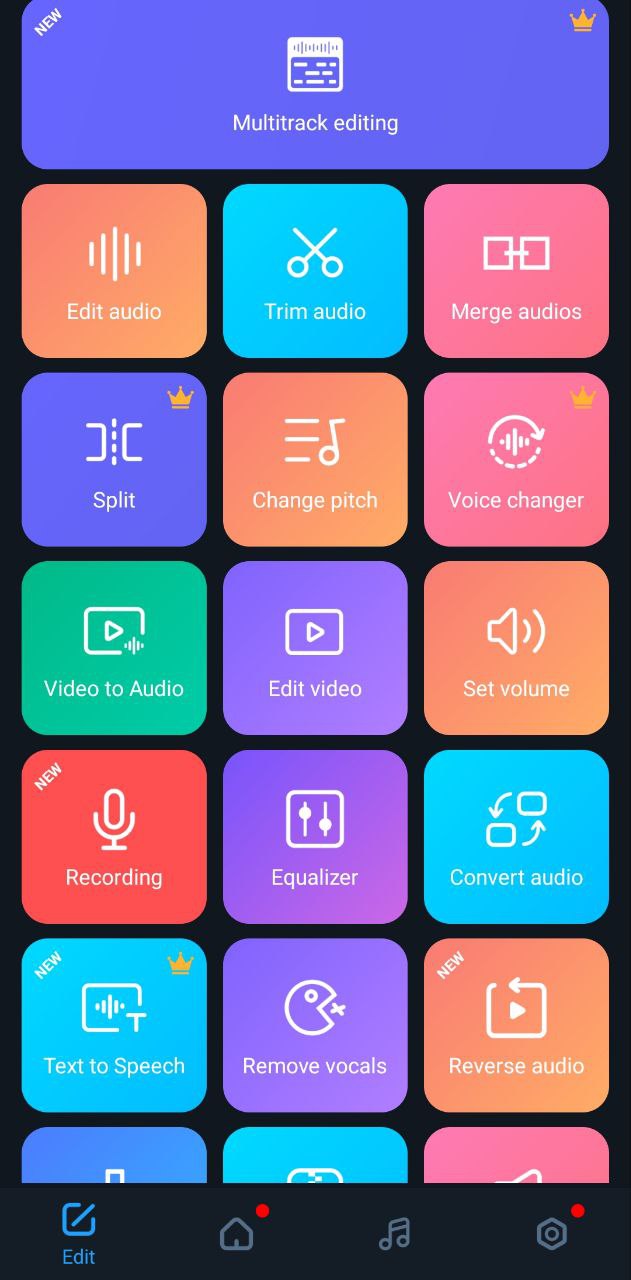Image resolution: width=631 pixels, height=1280 pixels.
Task: Open the settings tab
Action: coord(552,1234)
